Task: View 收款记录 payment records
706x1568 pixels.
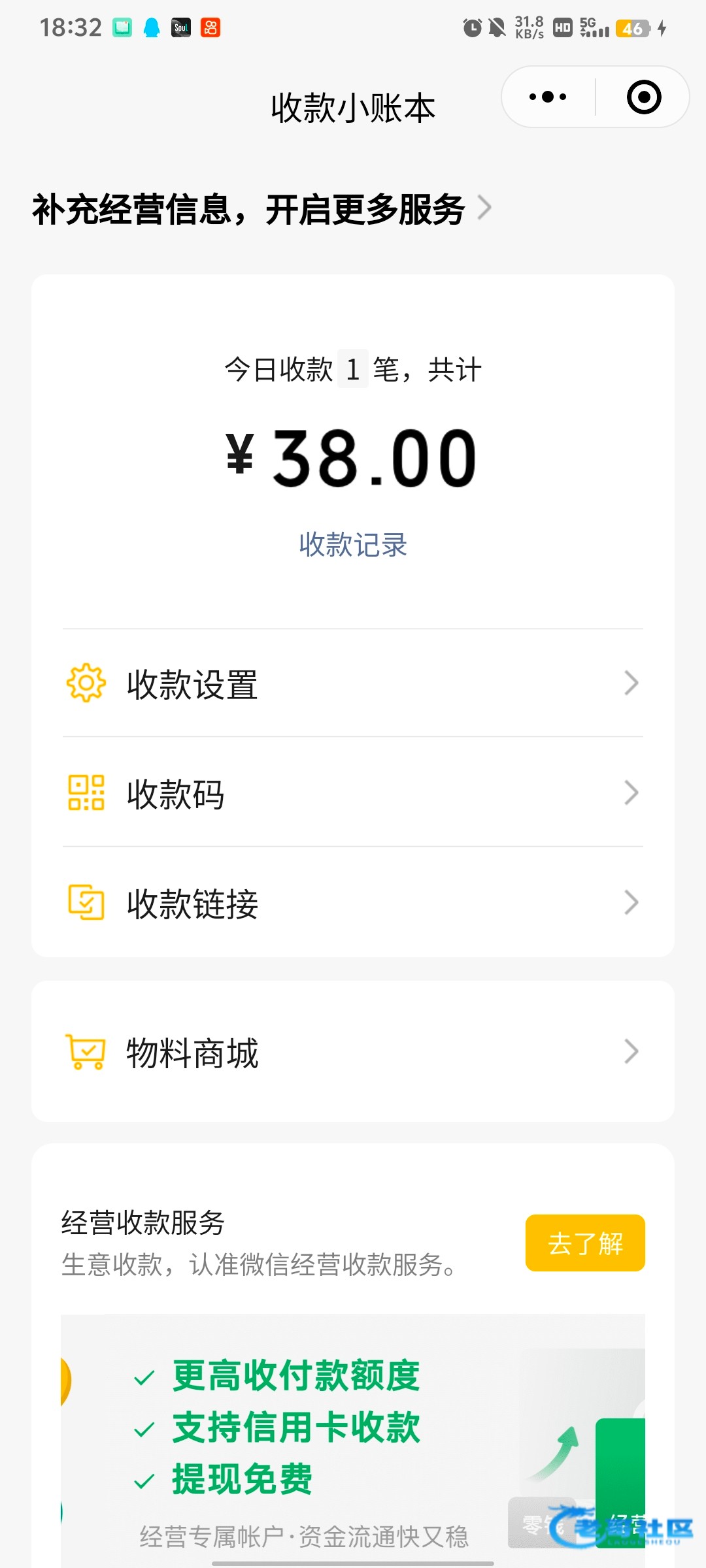Action: coord(353,545)
